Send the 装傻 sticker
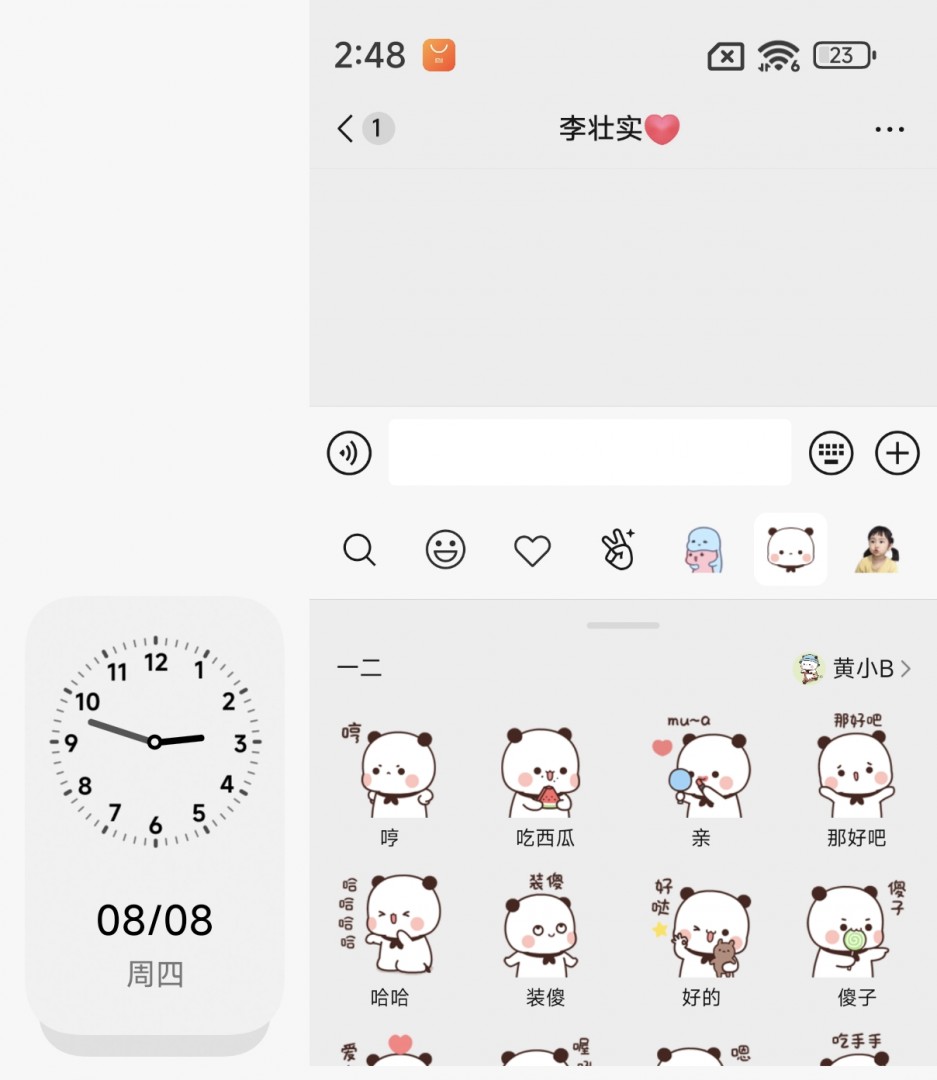Viewport: 937px width, 1080px height. click(x=543, y=925)
